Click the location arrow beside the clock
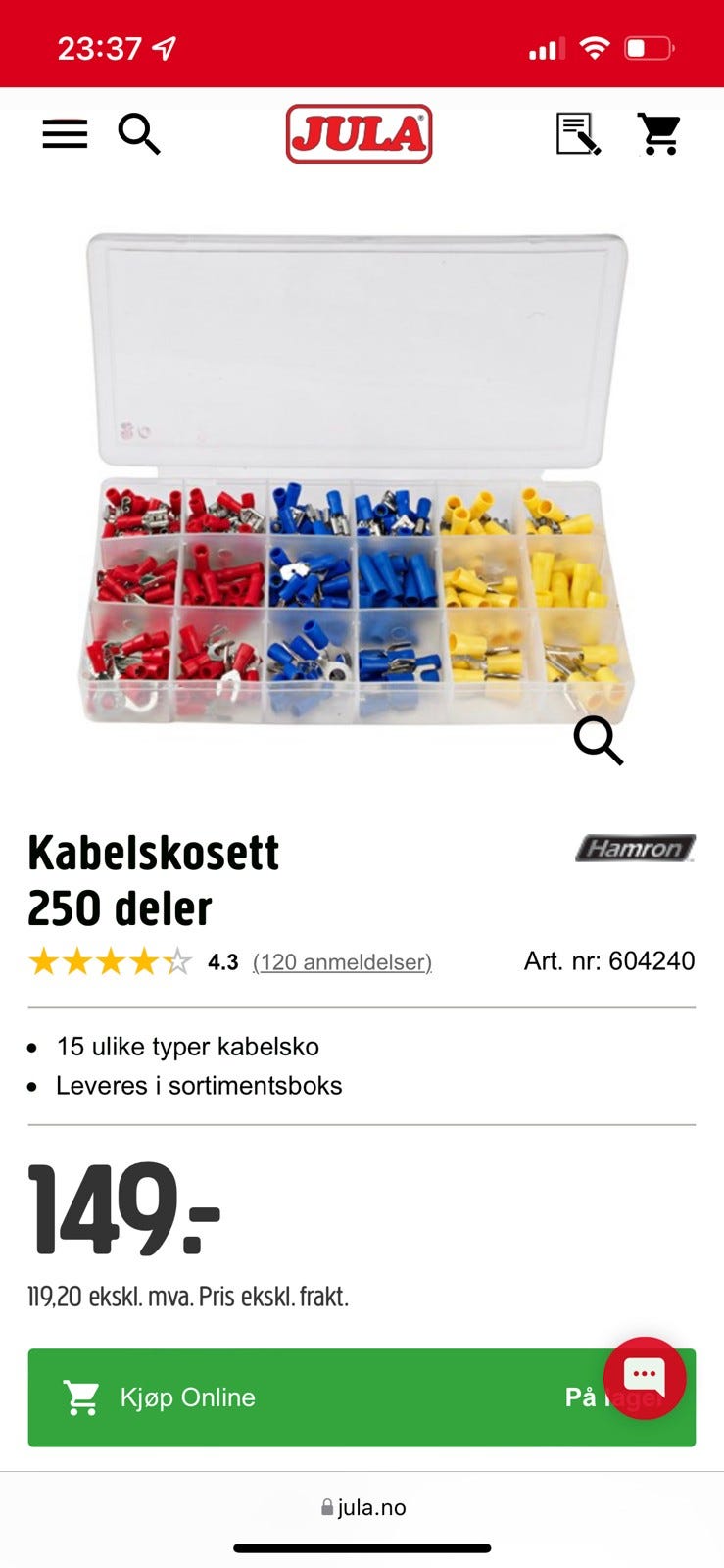Image resolution: width=724 pixels, height=1568 pixels. pos(160,44)
